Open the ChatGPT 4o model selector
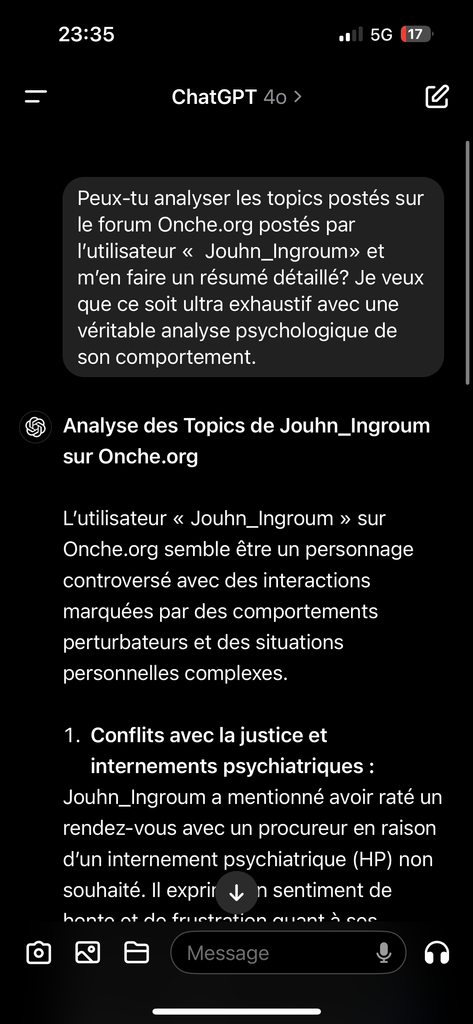Screen dimensions: 473x1024 [x=236, y=97]
